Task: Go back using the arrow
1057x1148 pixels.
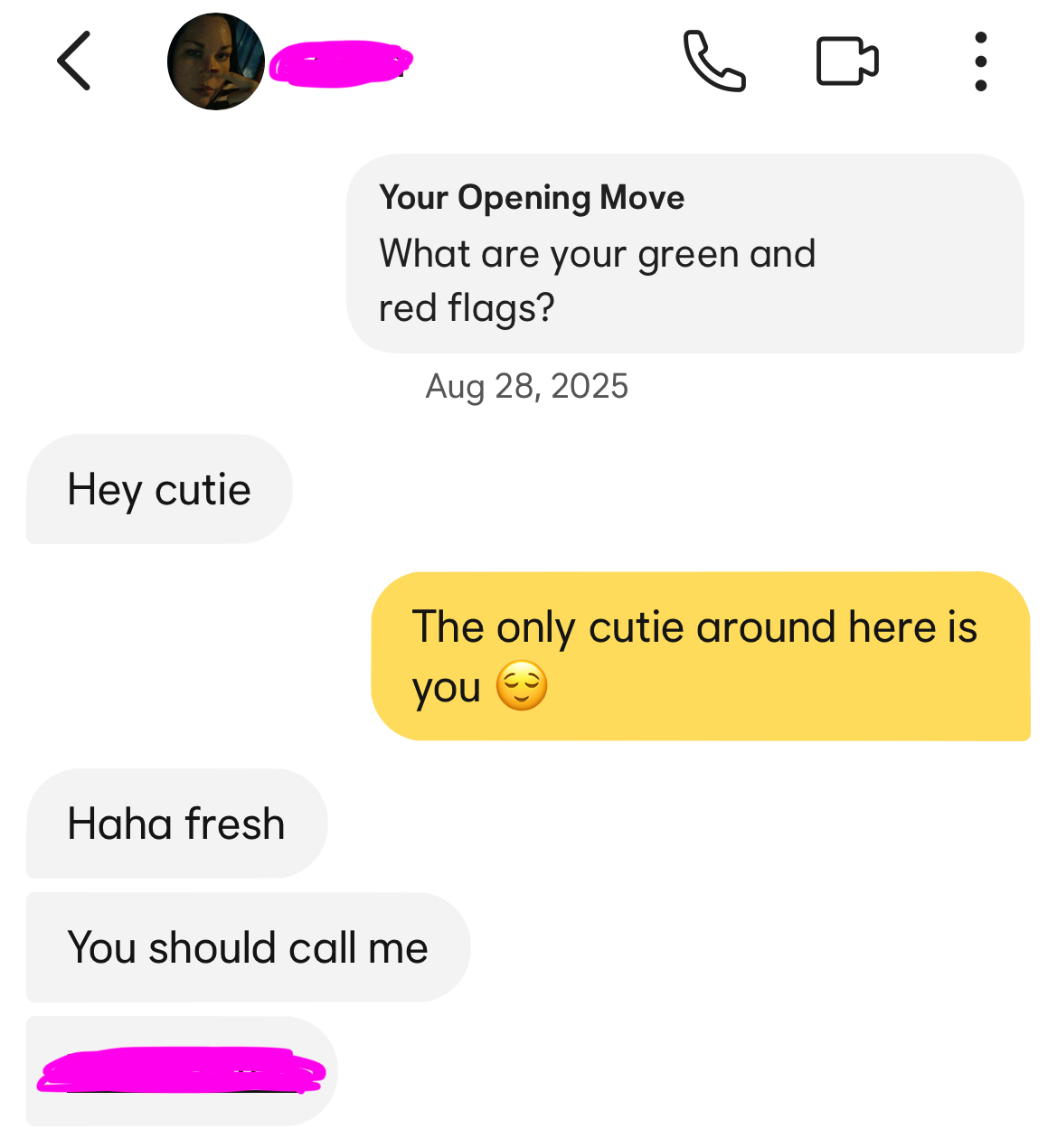Action: tap(74, 61)
